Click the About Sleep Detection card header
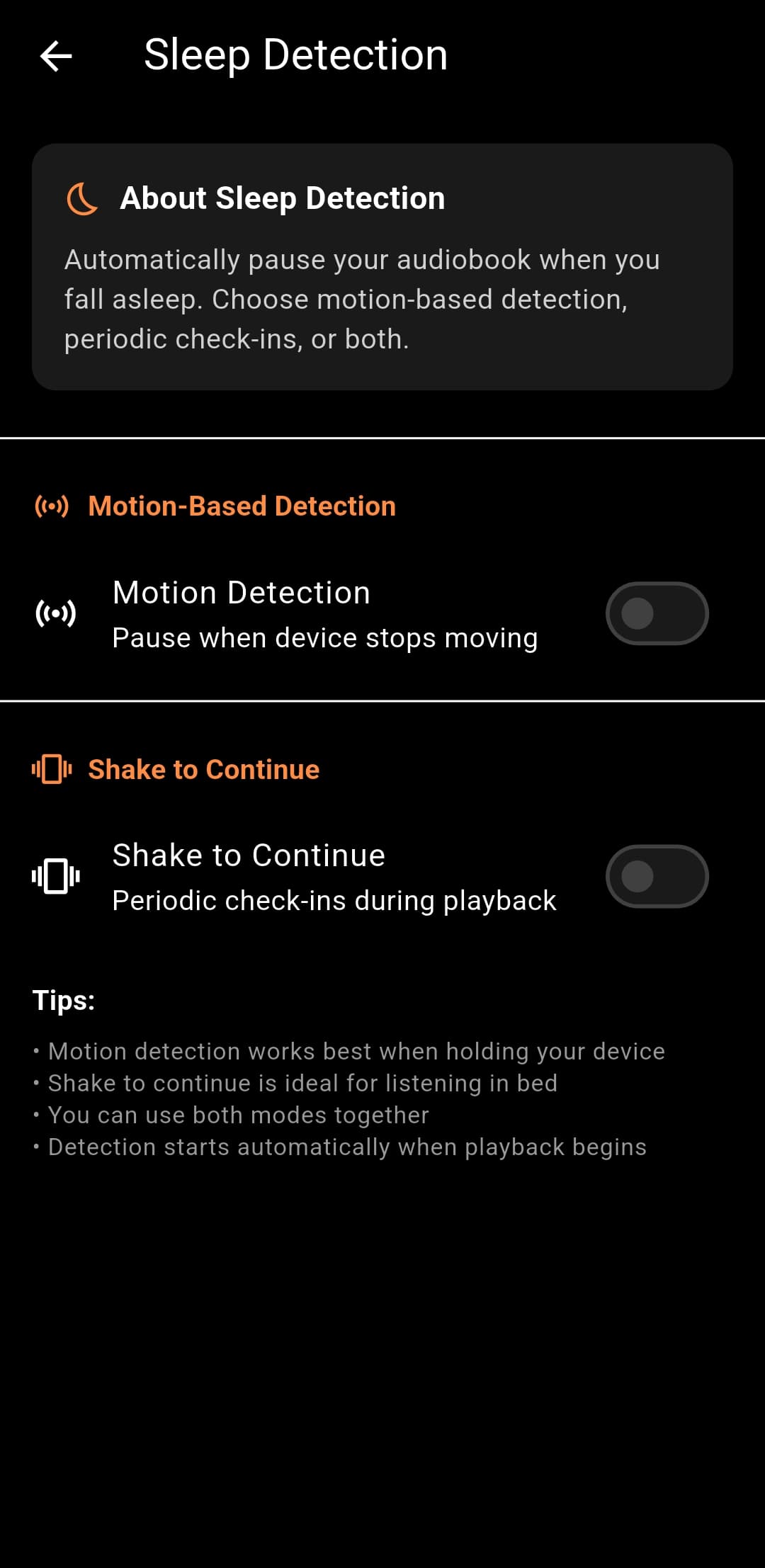 pos(283,198)
